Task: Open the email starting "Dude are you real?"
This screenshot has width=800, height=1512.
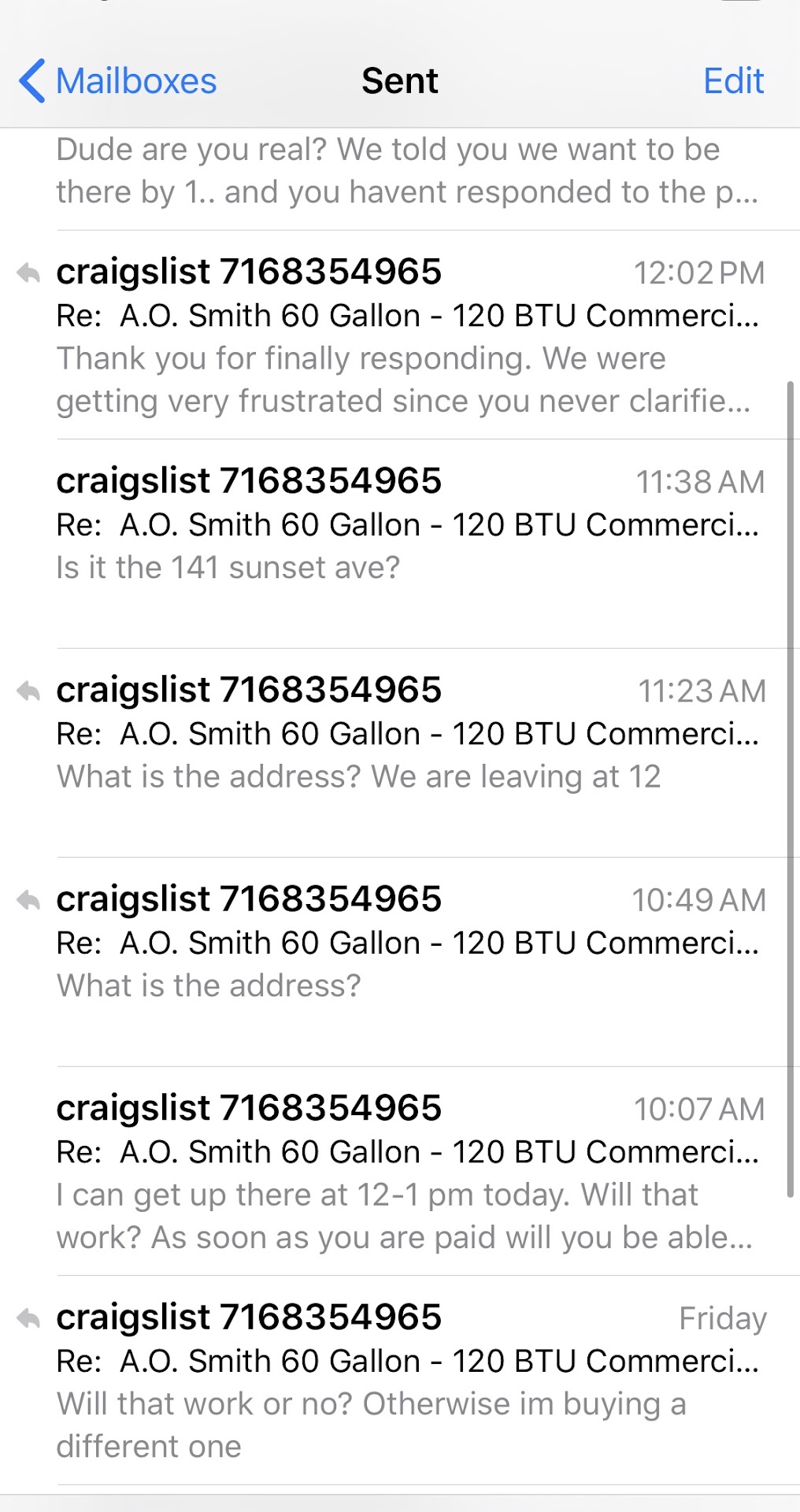Action: point(406,172)
